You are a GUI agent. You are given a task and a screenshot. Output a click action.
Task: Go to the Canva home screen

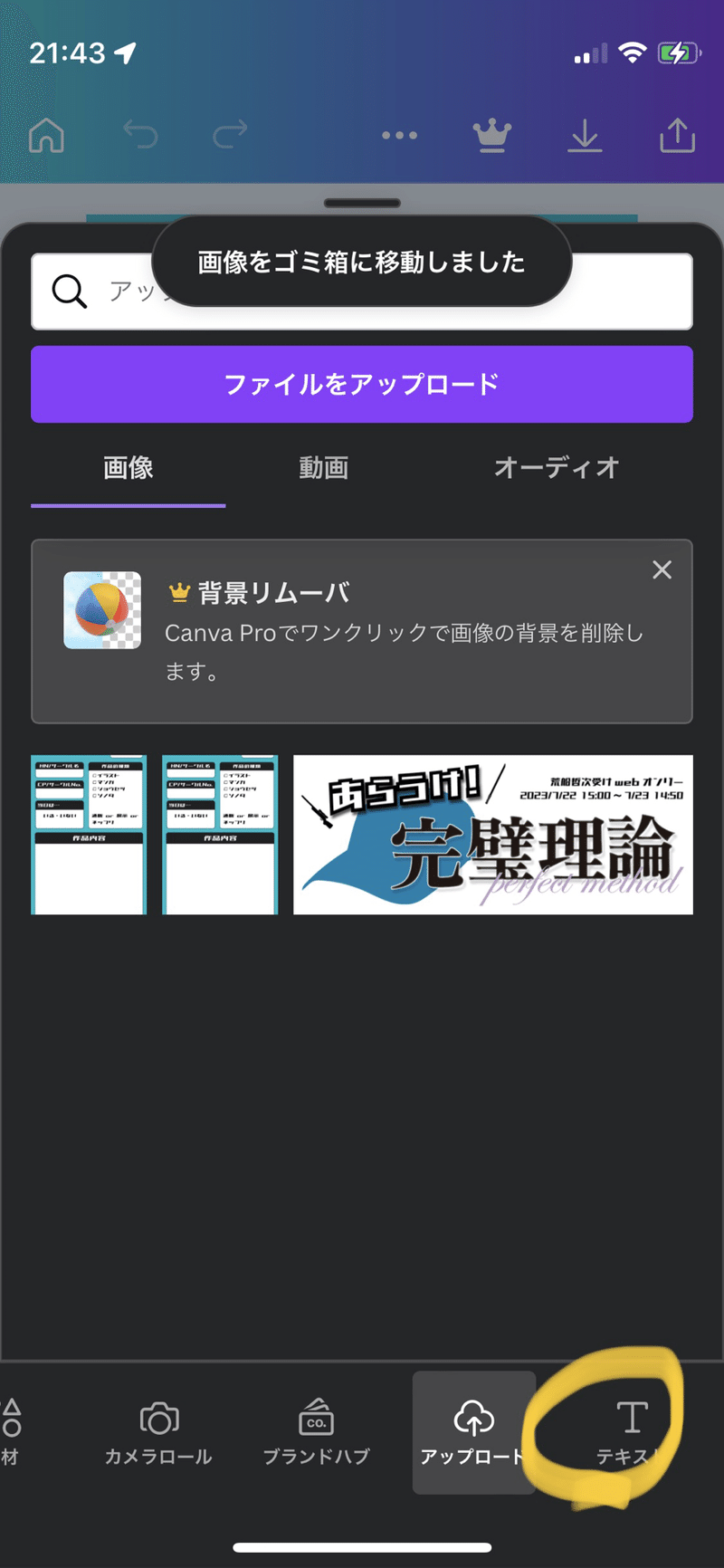pyautogui.click(x=47, y=136)
